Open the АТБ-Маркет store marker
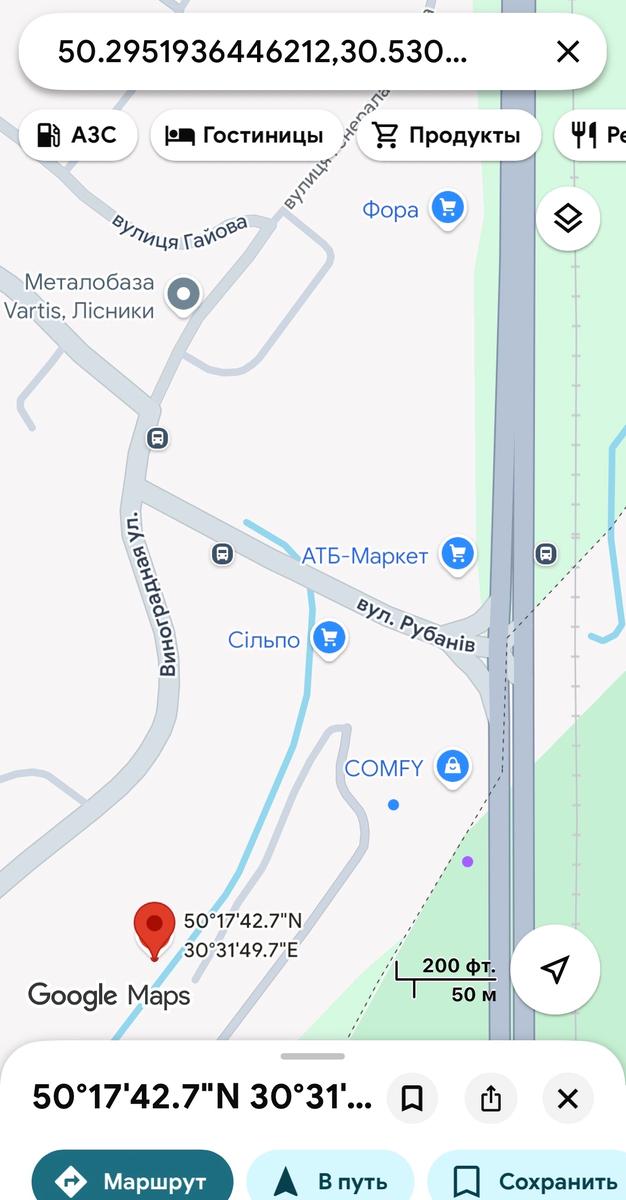The image size is (626, 1200). (458, 555)
